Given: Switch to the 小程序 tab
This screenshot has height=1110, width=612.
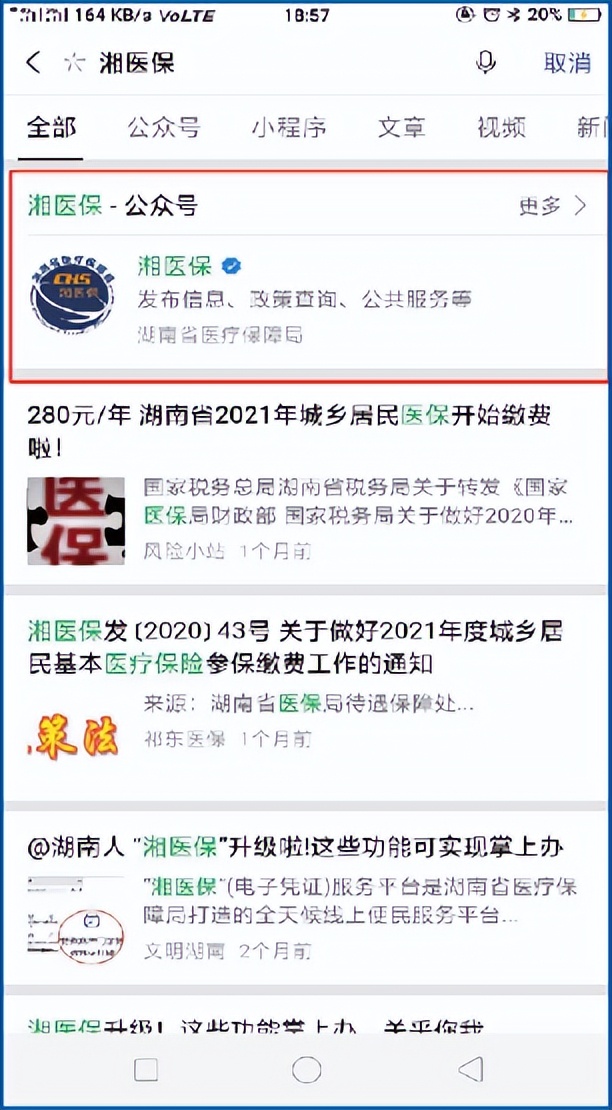Looking at the screenshot, I should 288,128.
